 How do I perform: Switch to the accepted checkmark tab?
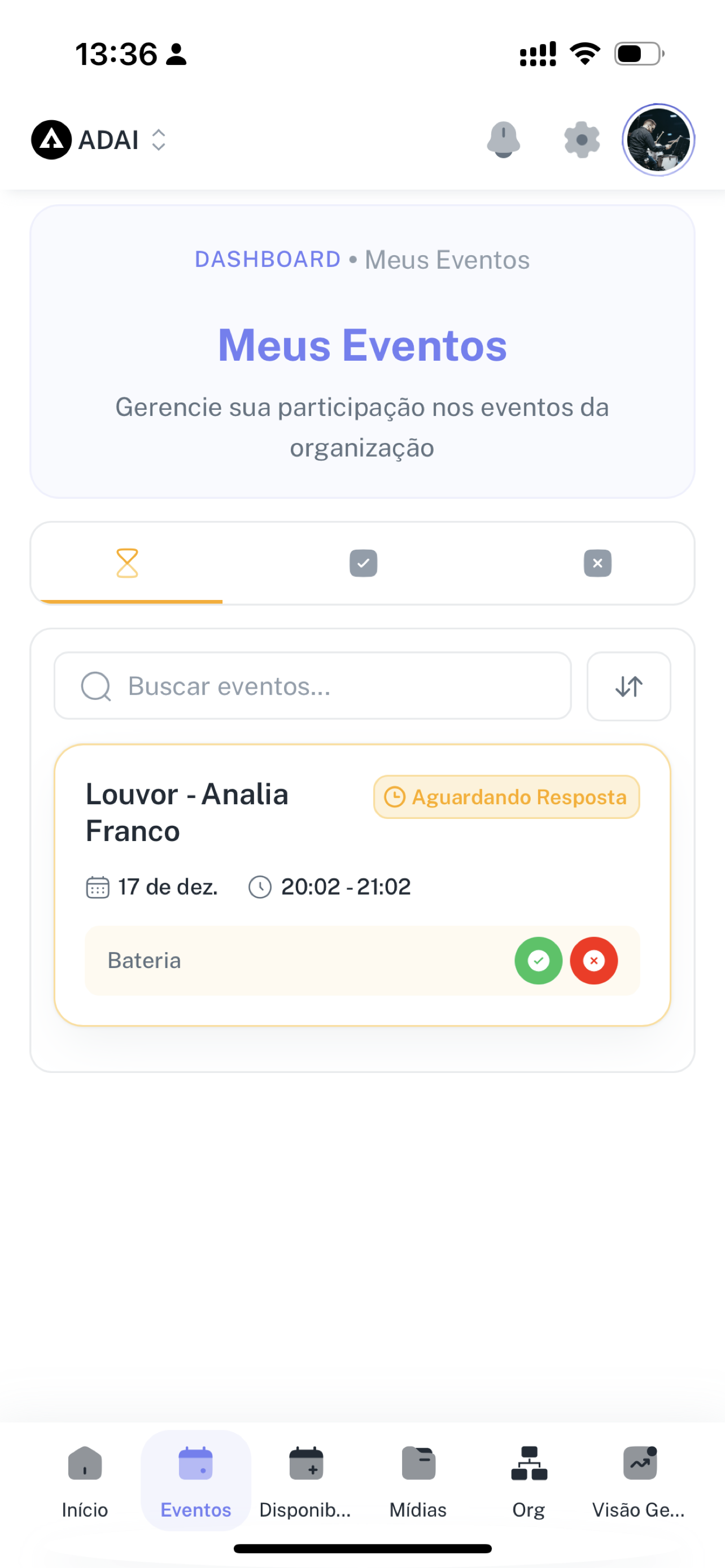click(363, 563)
